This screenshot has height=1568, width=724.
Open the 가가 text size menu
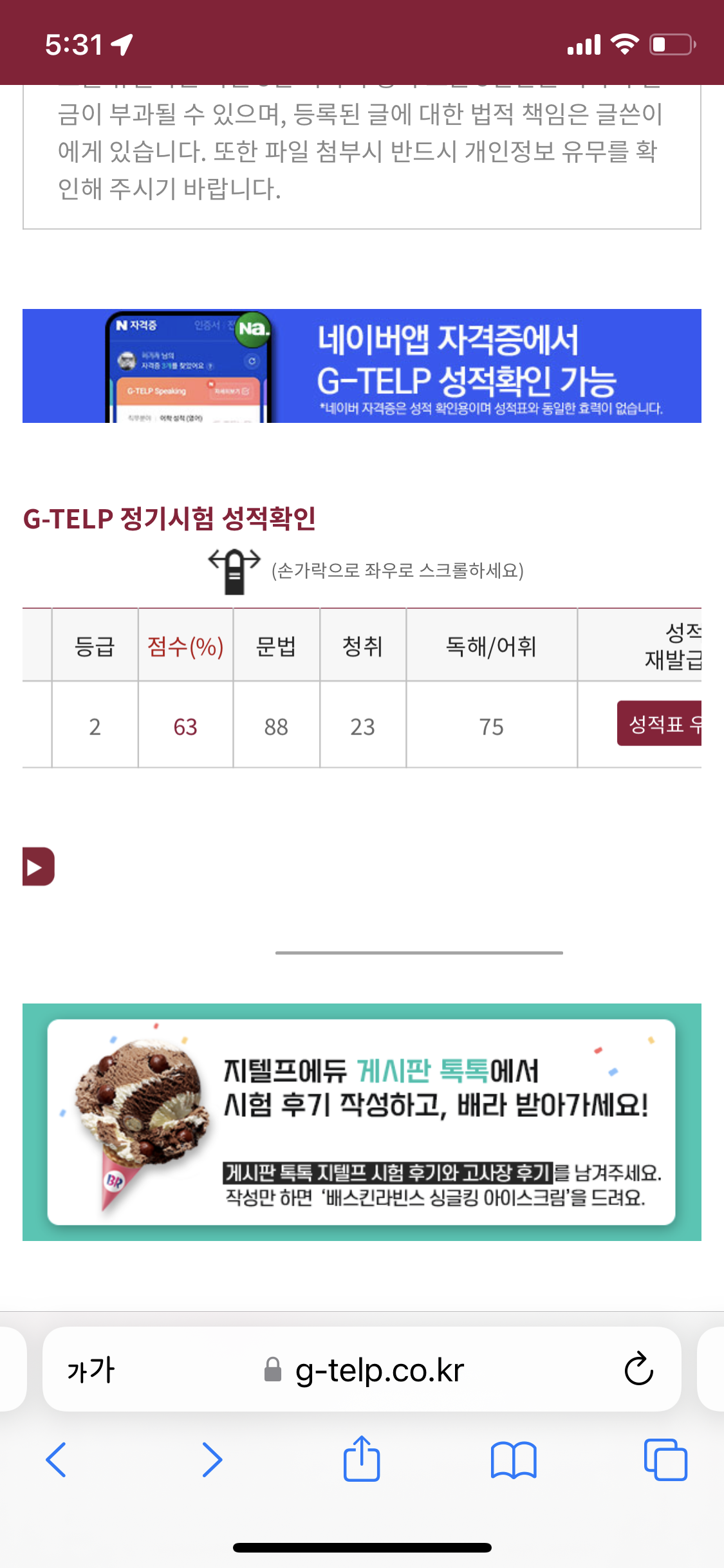(91, 1370)
